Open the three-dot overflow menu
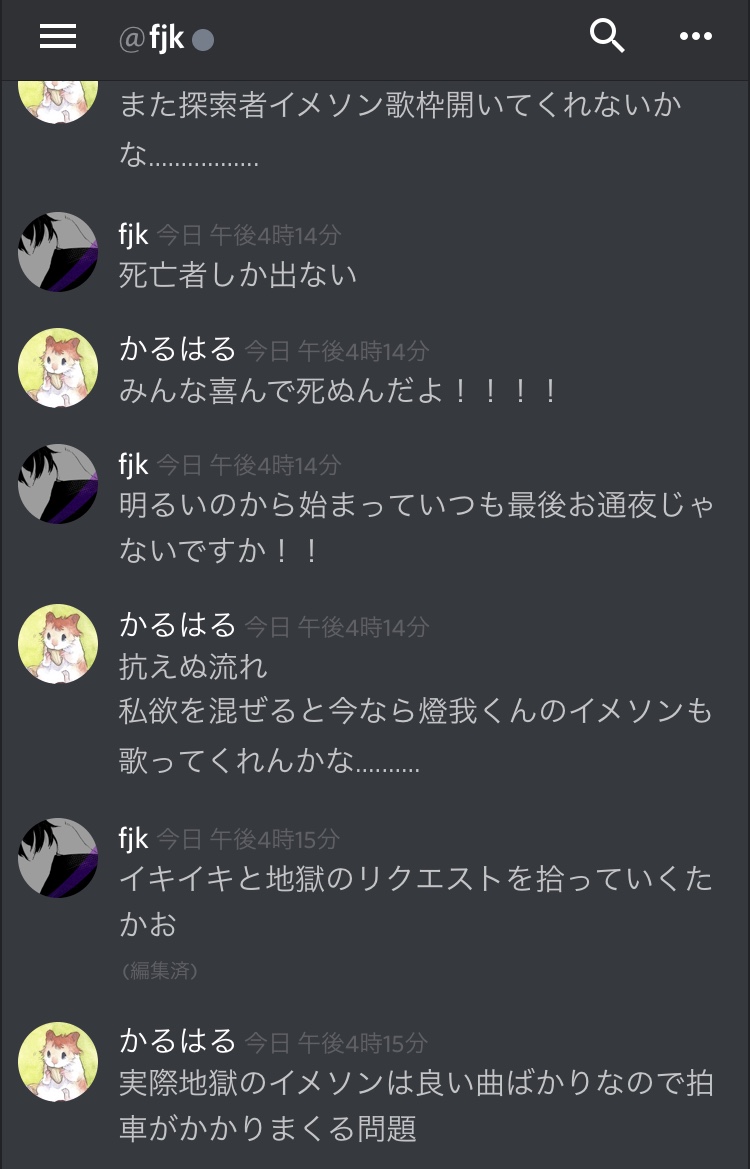The height and width of the screenshot is (1169, 750). pos(695,37)
